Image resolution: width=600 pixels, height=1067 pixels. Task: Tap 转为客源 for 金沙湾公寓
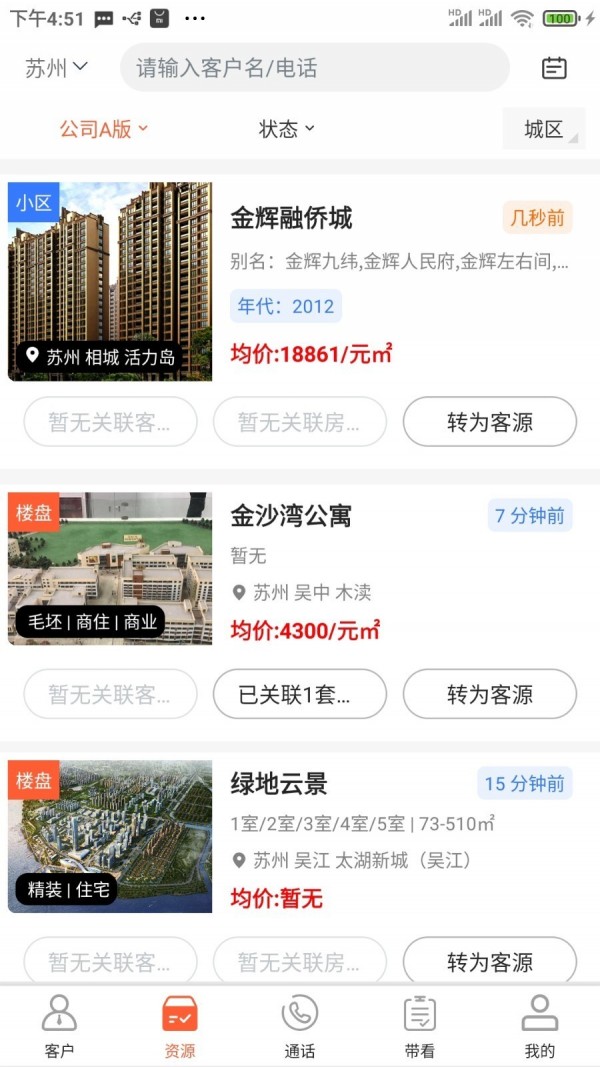pos(489,694)
